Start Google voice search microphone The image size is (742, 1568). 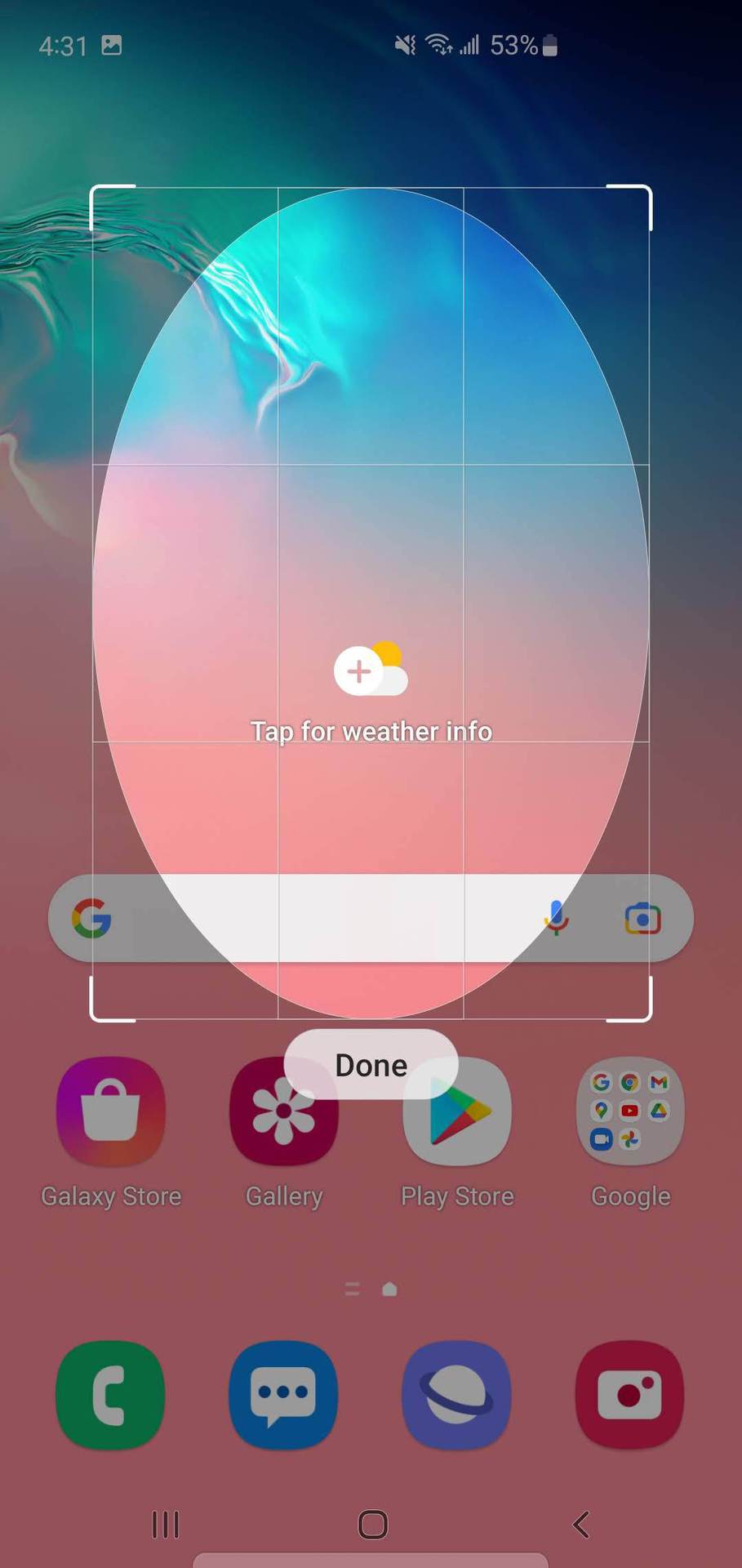557,918
